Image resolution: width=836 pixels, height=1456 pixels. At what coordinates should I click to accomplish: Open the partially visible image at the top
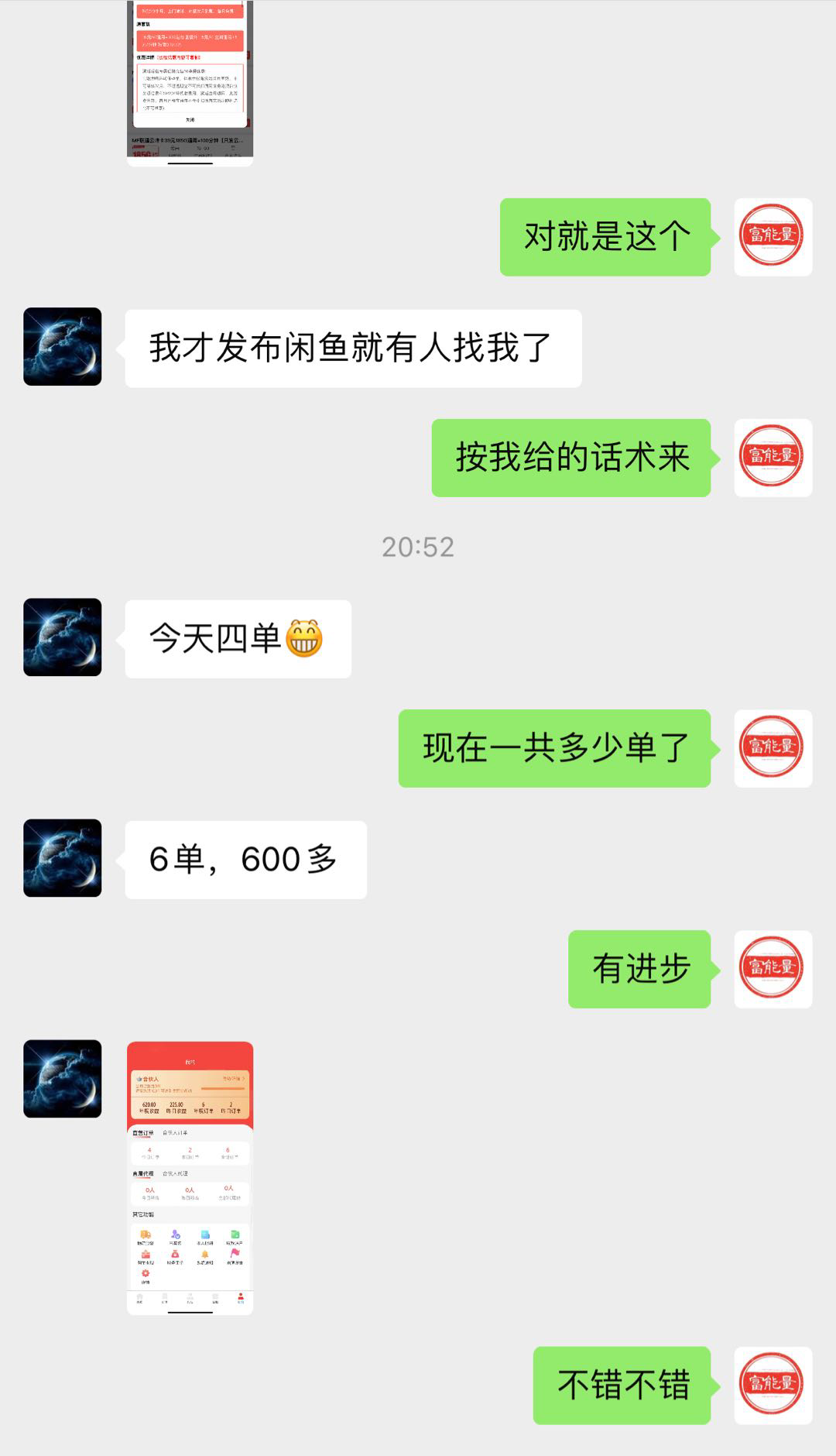pos(190,81)
